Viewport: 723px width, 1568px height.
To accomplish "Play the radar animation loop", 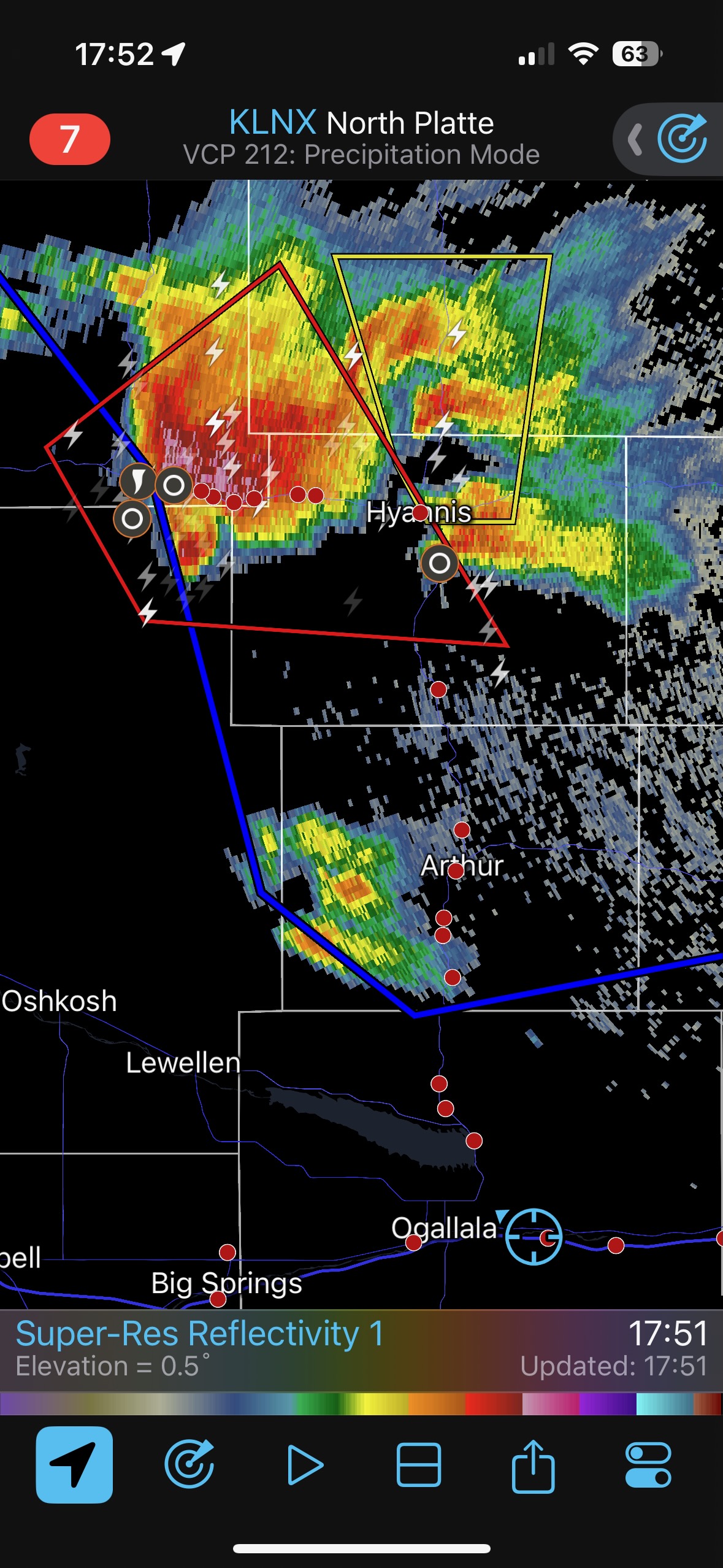I will click(304, 1465).
